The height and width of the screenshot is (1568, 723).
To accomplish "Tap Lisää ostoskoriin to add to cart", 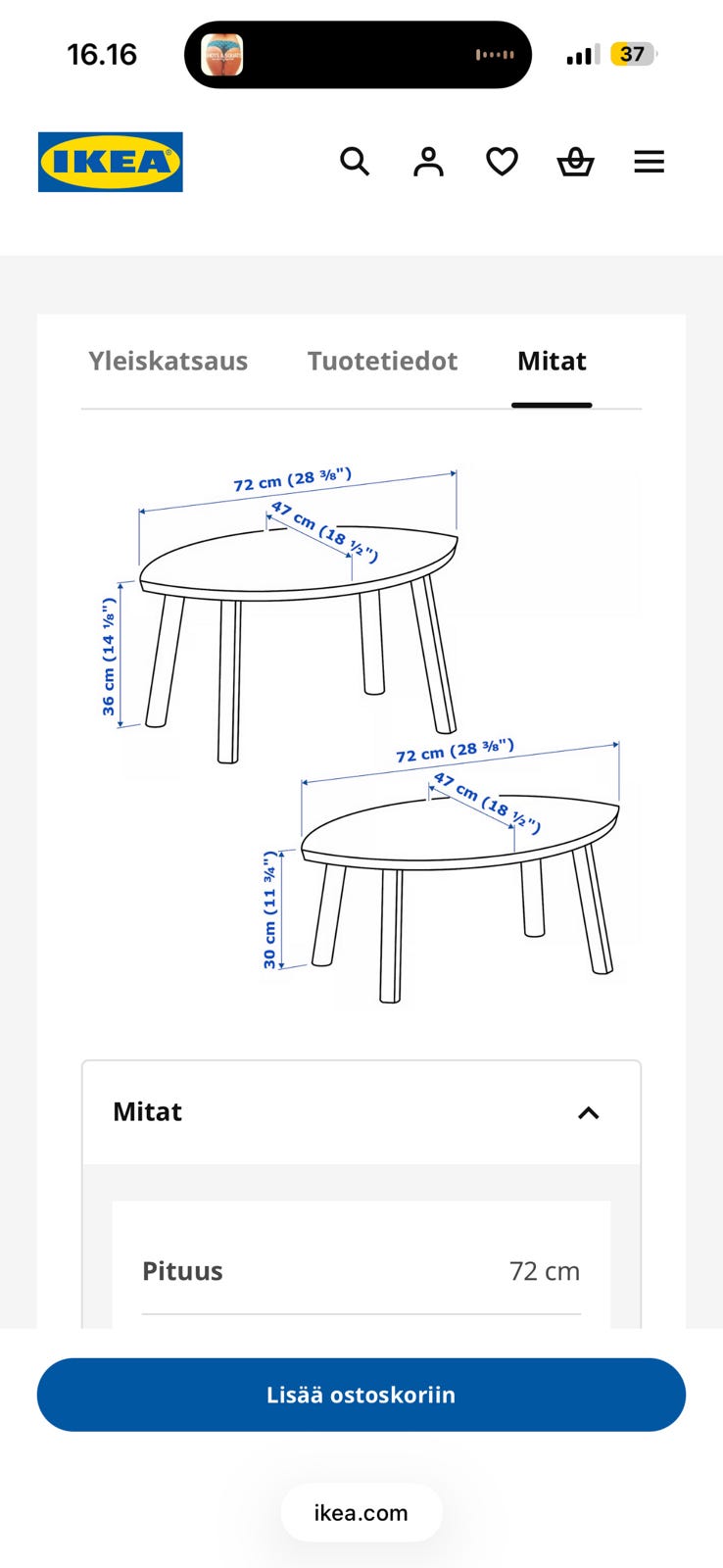I will coord(361,1395).
